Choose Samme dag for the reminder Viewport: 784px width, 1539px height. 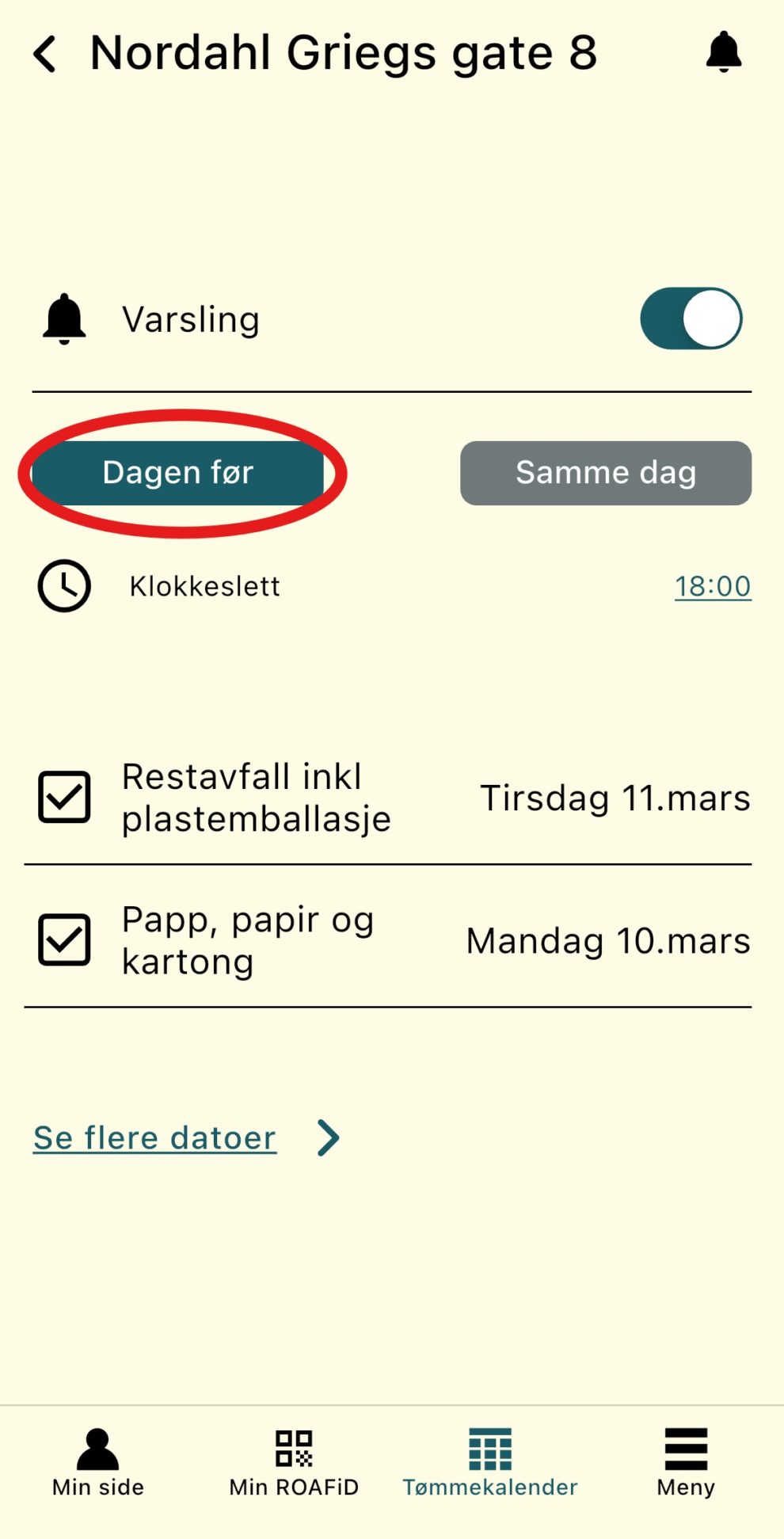(x=606, y=473)
